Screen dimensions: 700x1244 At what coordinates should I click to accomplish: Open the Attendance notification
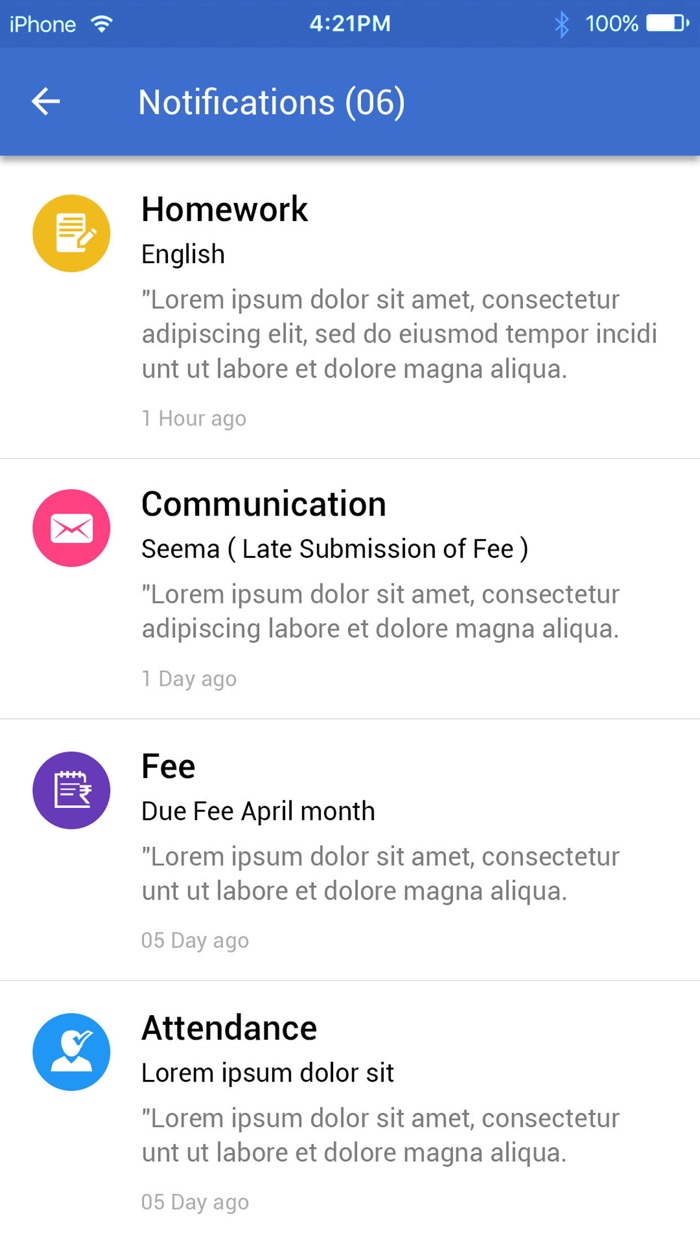tap(350, 1110)
